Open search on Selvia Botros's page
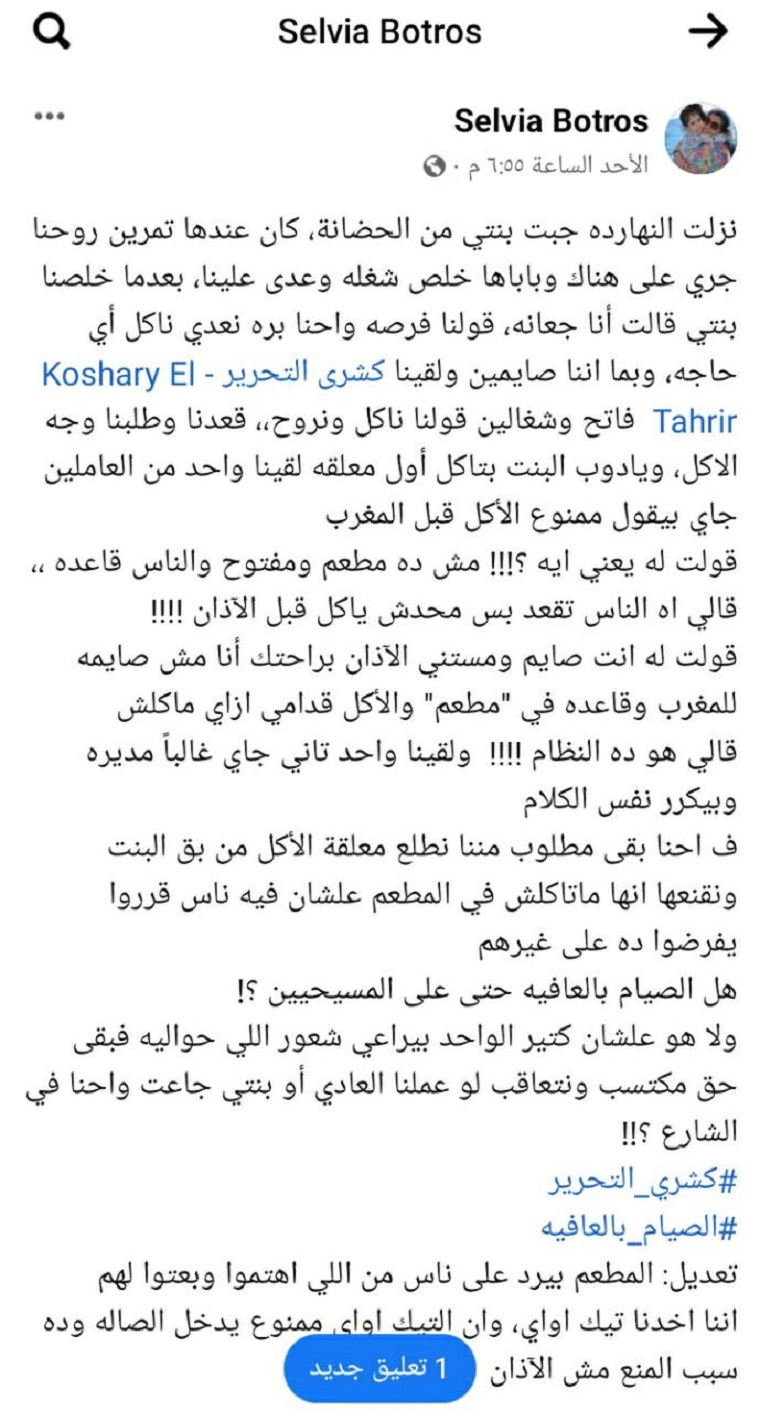760x1411 pixels. click(x=51, y=32)
